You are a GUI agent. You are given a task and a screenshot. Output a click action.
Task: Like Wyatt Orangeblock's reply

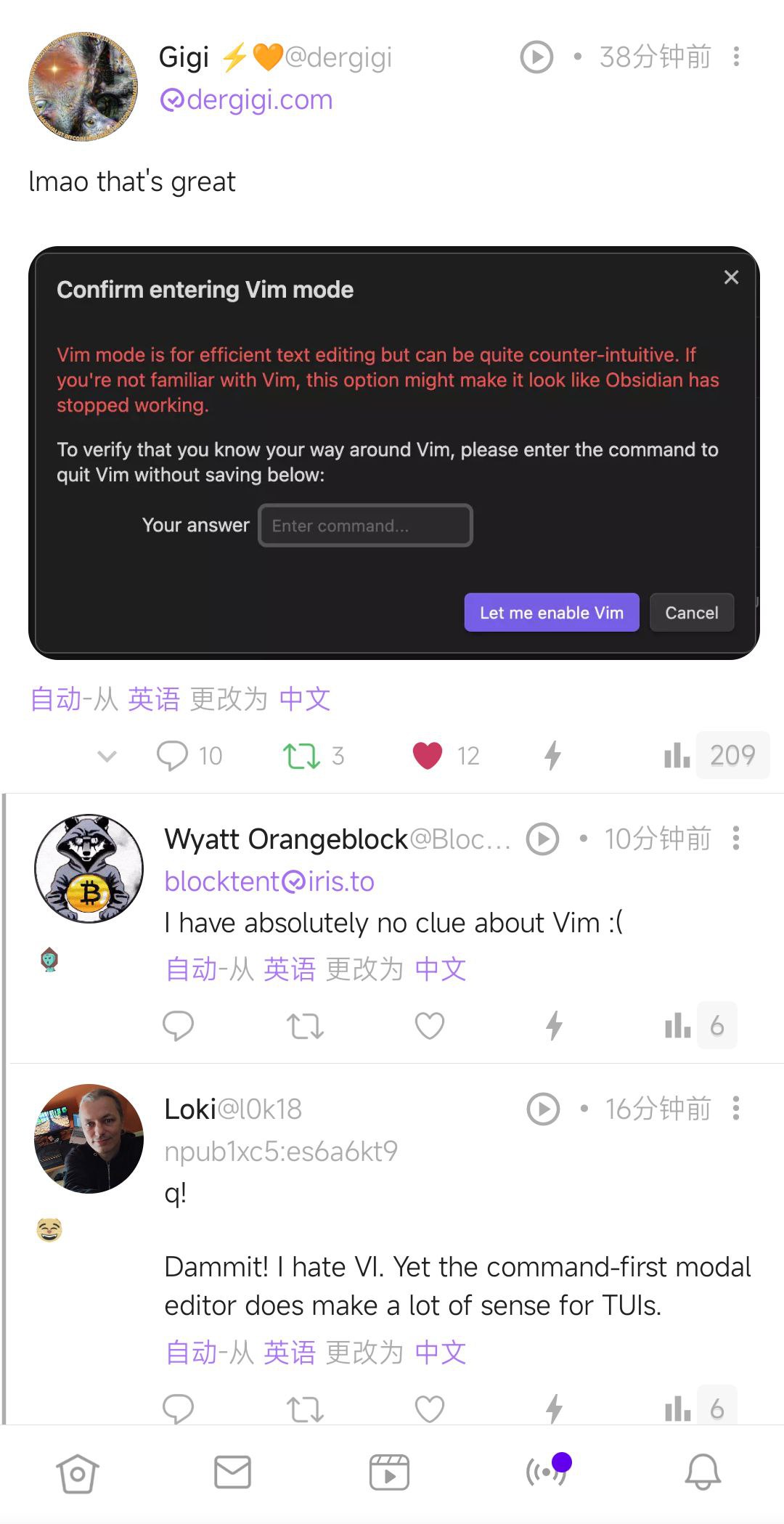click(x=429, y=1026)
